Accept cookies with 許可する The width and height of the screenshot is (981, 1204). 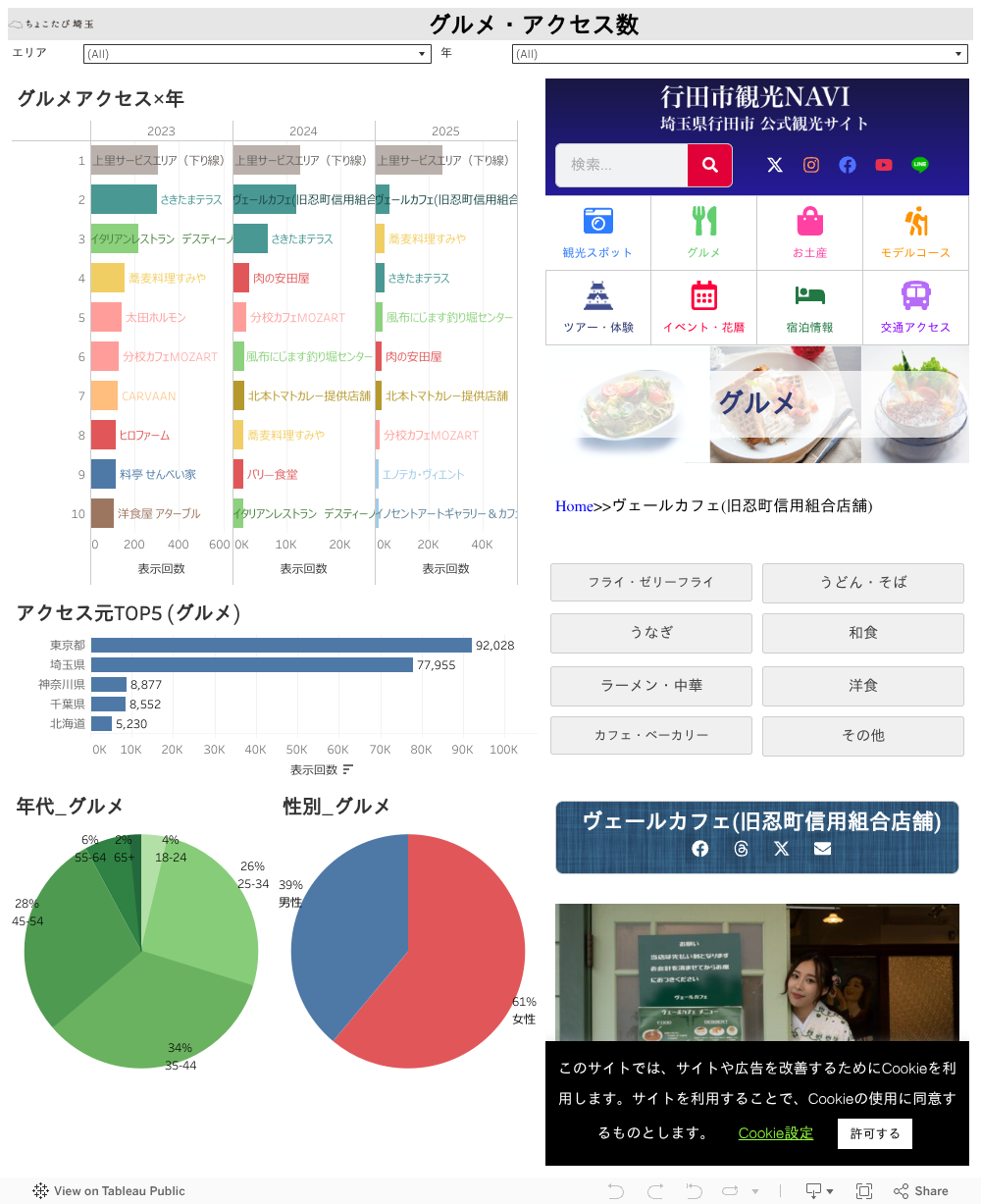(x=874, y=1133)
